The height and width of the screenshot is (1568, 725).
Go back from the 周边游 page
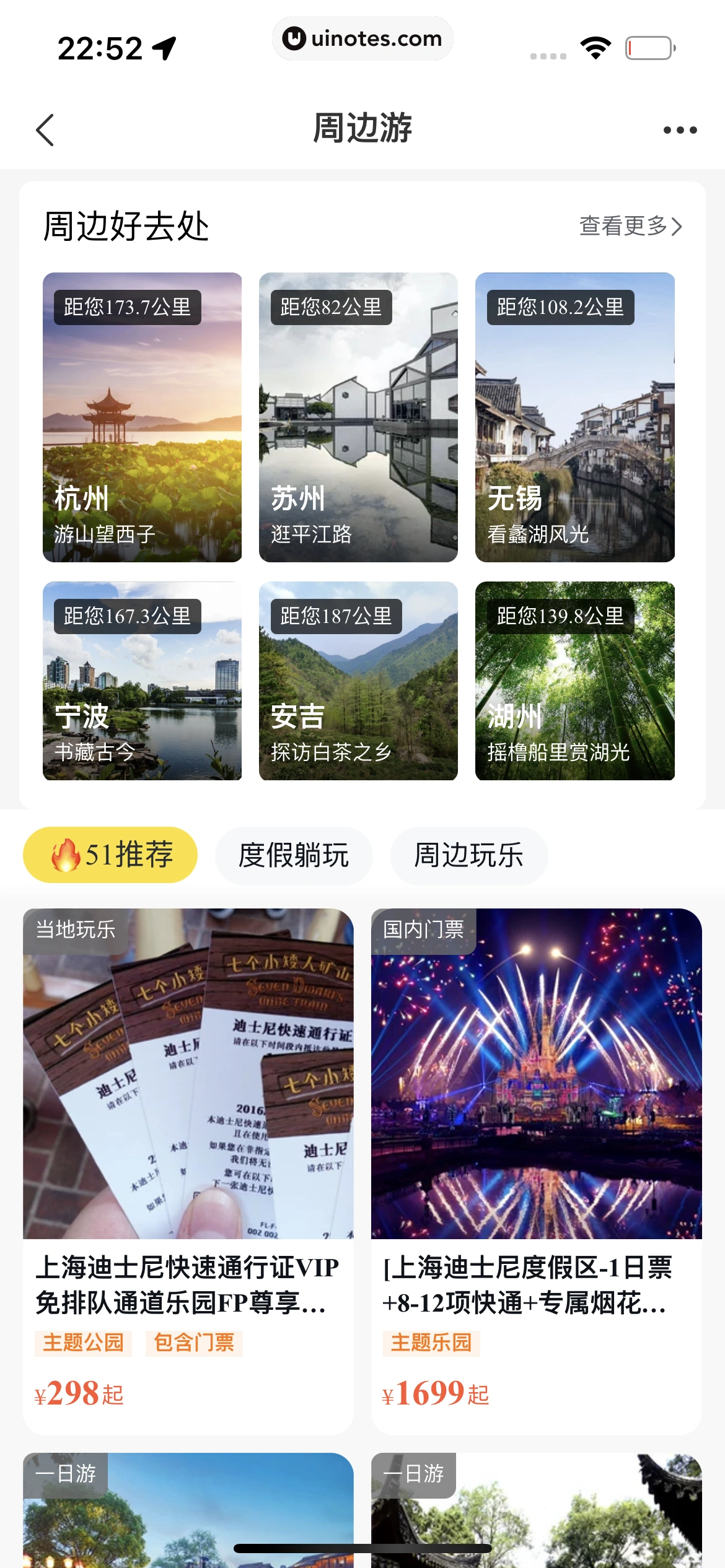pyautogui.click(x=45, y=130)
